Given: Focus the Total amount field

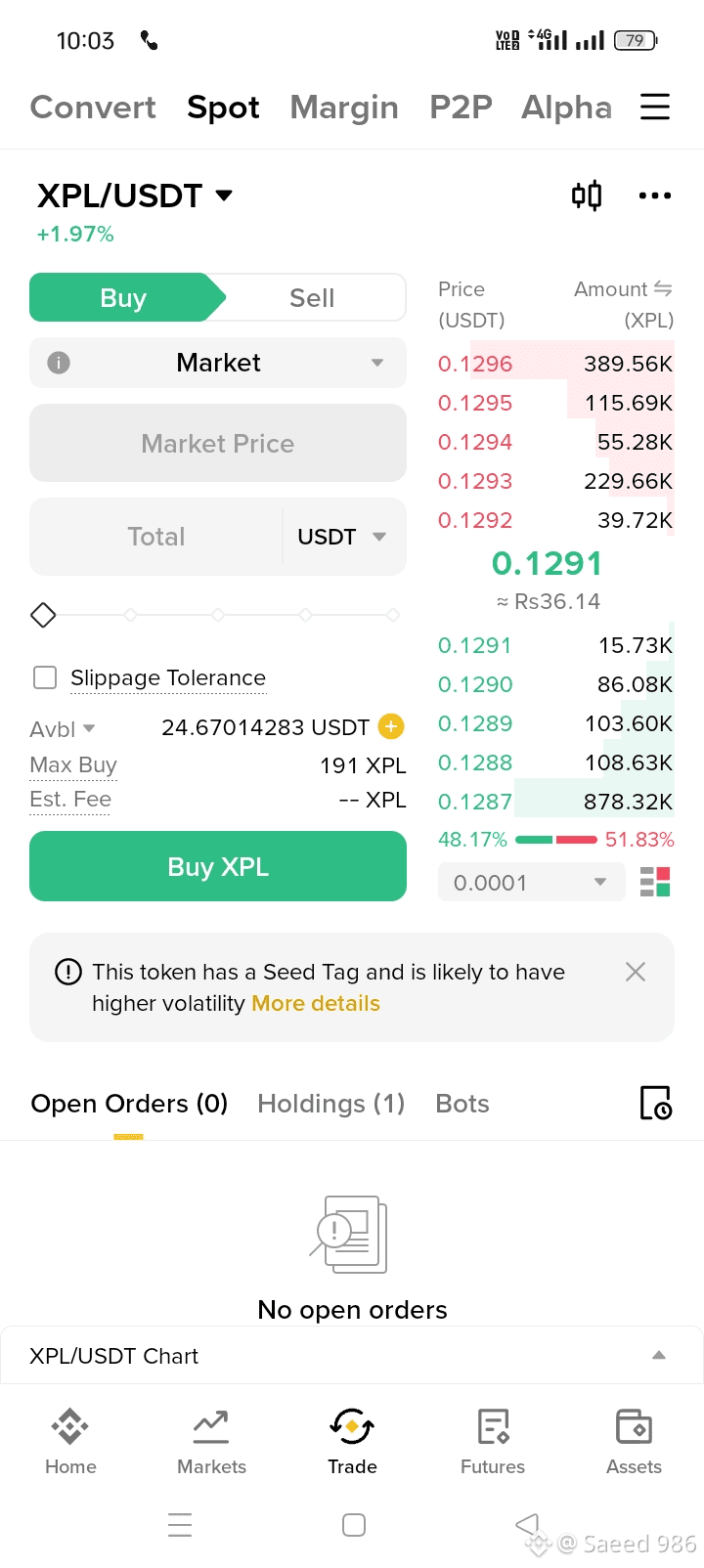Looking at the screenshot, I should coord(156,537).
